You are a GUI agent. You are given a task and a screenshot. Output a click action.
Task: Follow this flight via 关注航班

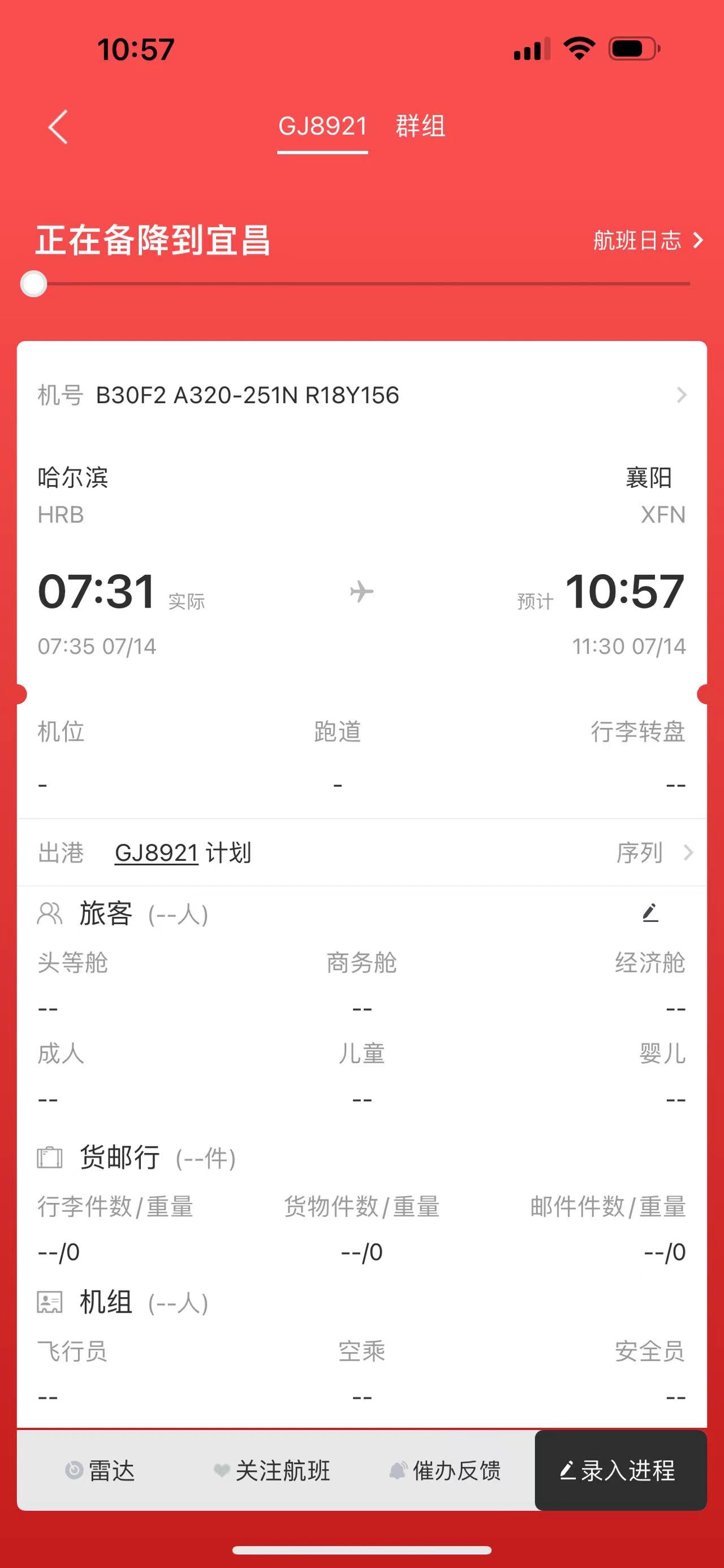pyautogui.click(x=271, y=1471)
